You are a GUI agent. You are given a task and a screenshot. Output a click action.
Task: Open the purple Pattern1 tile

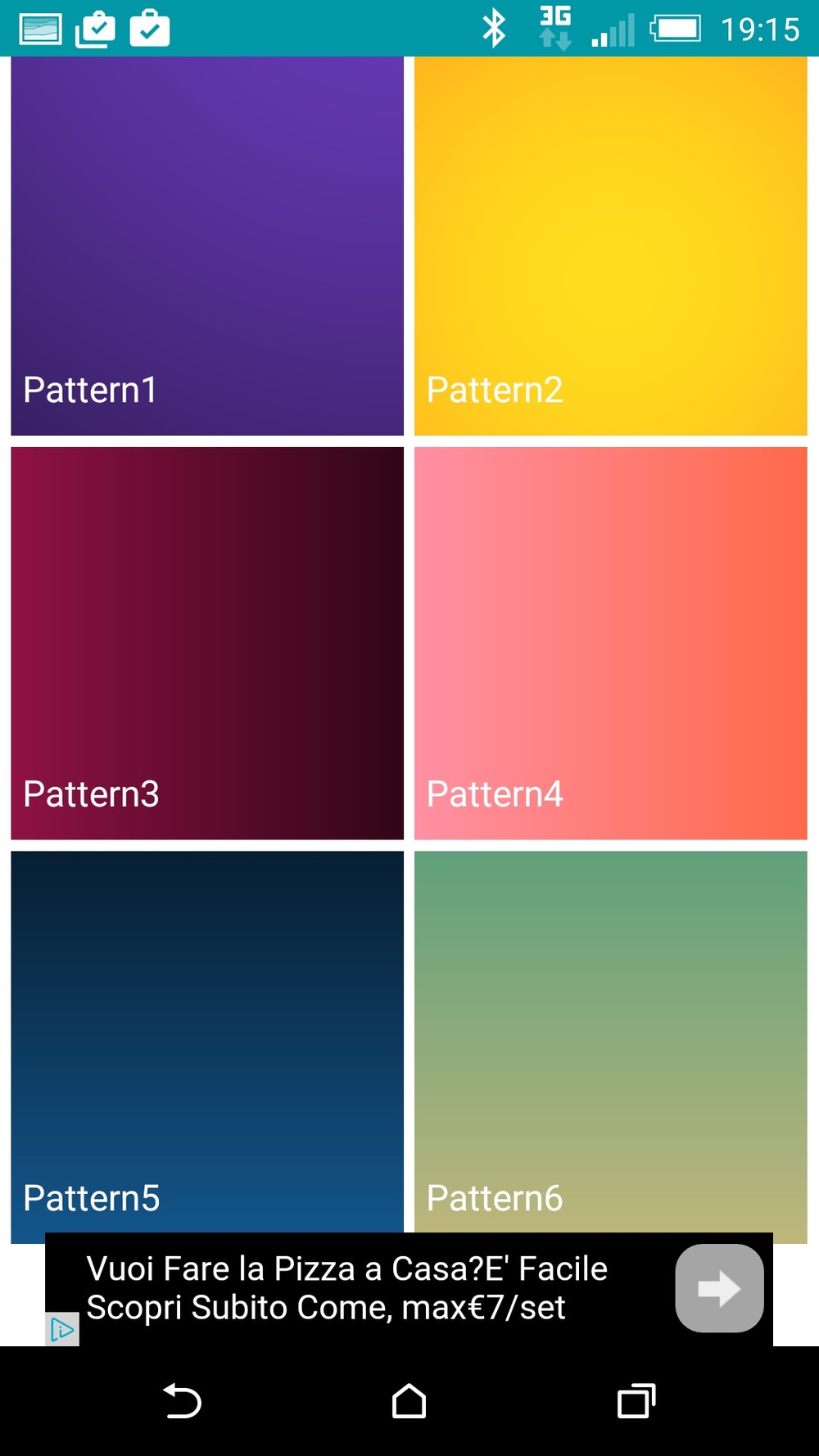click(207, 246)
